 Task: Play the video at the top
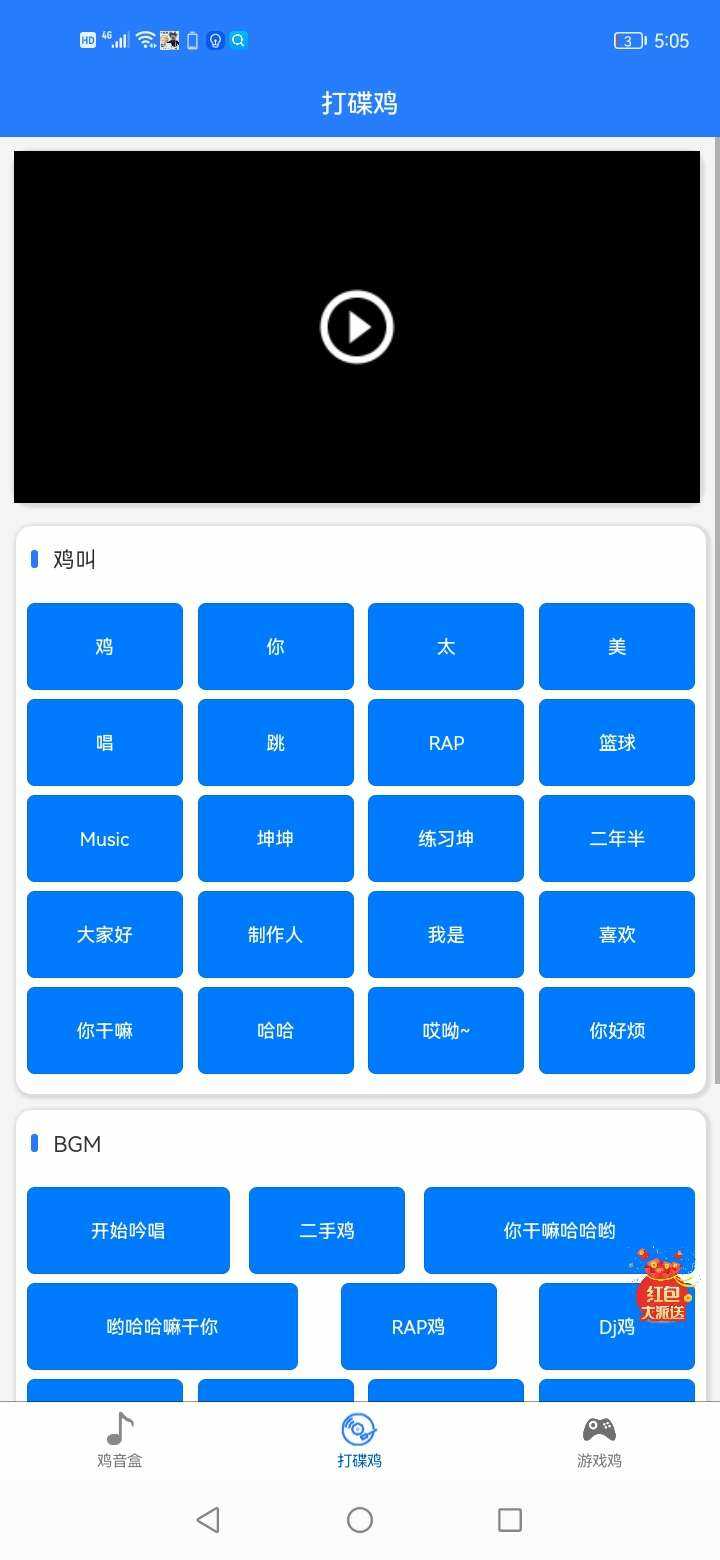tap(357, 327)
